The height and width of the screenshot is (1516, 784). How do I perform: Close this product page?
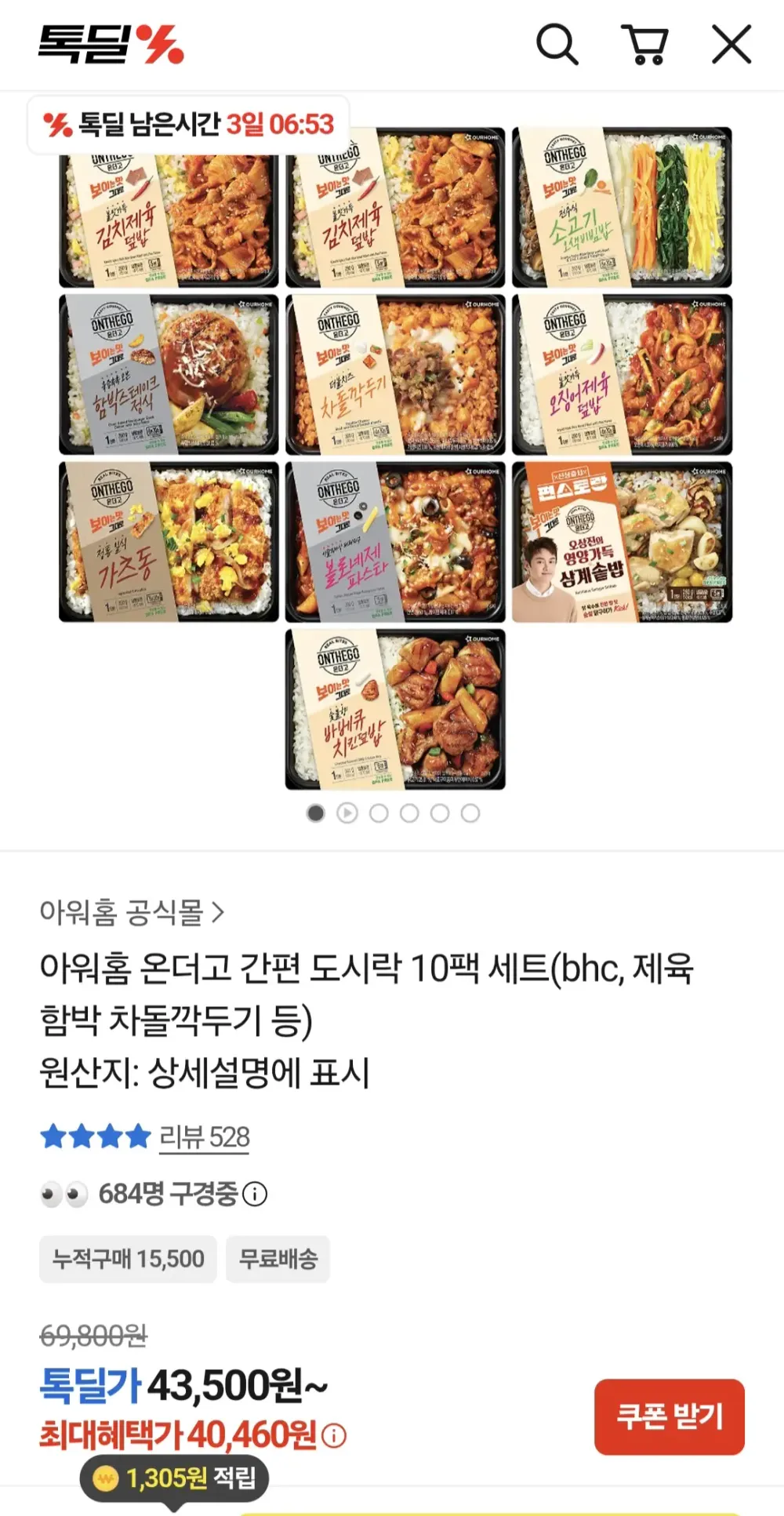pos(731,44)
